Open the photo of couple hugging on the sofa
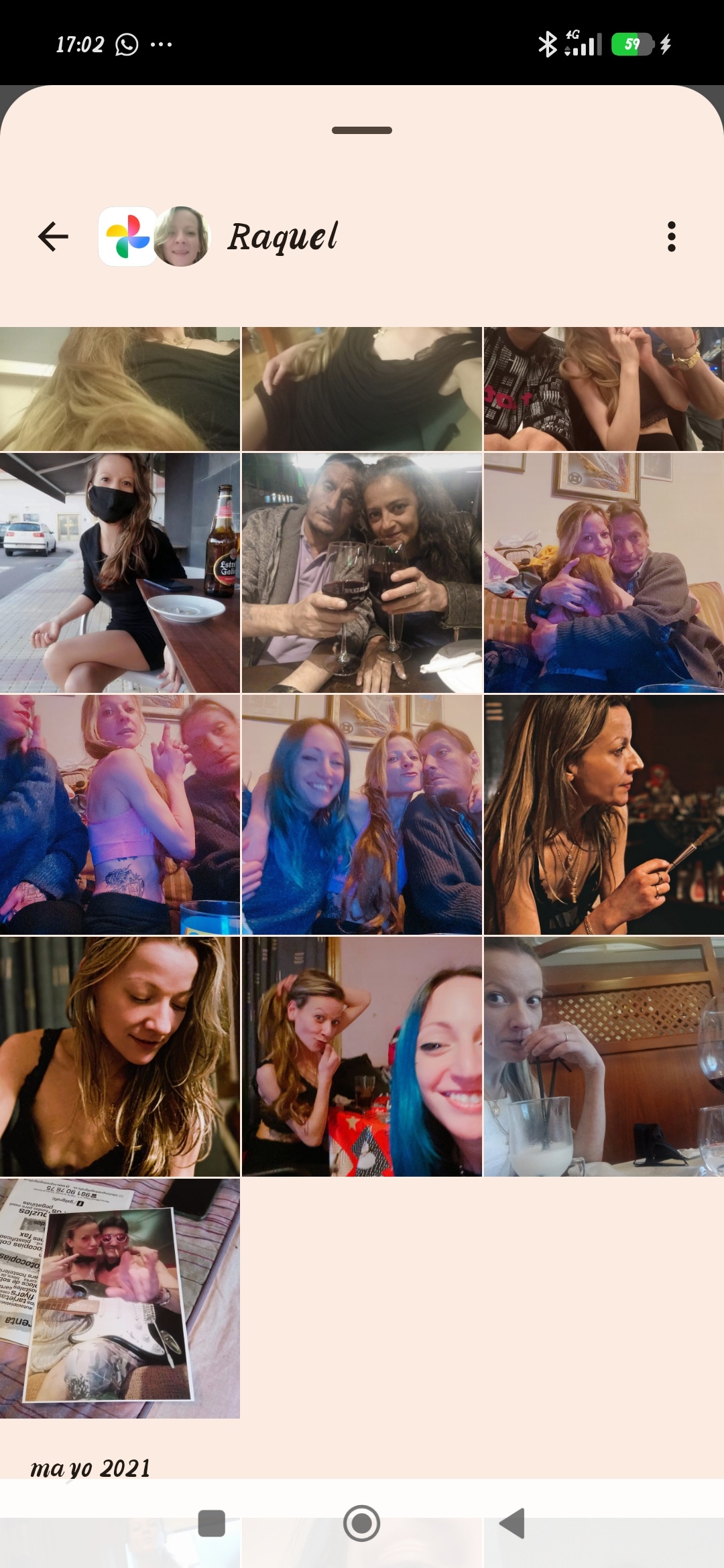This screenshot has width=724, height=1568. tap(604, 573)
